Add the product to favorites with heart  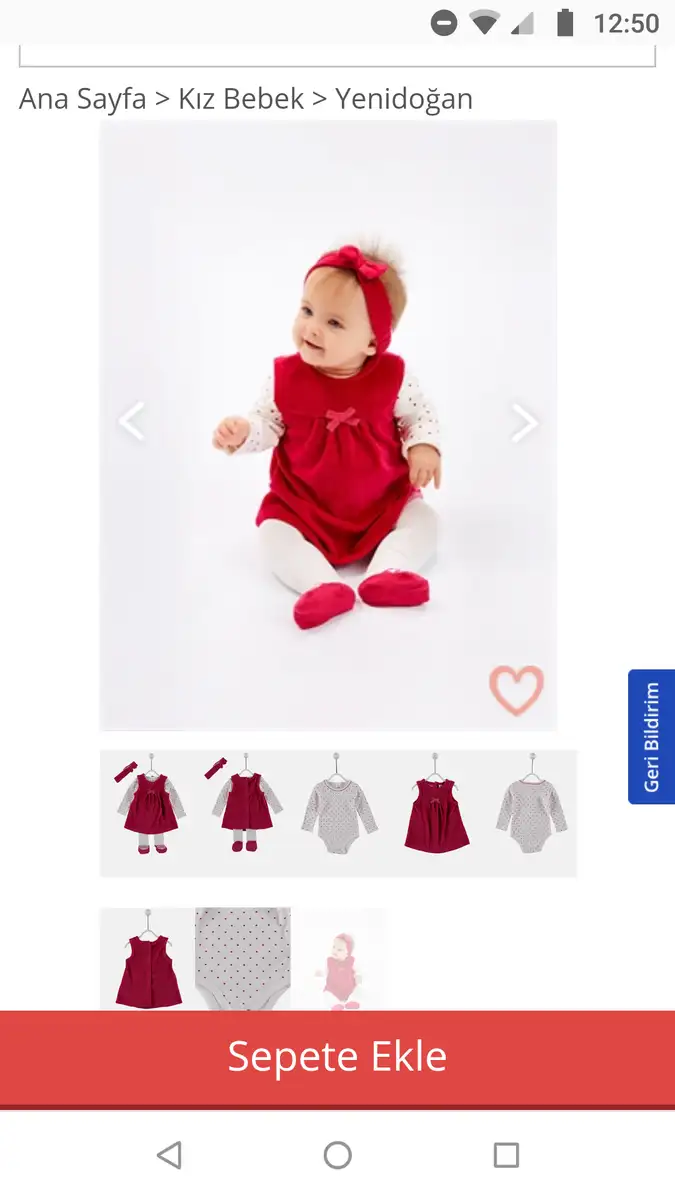516,690
